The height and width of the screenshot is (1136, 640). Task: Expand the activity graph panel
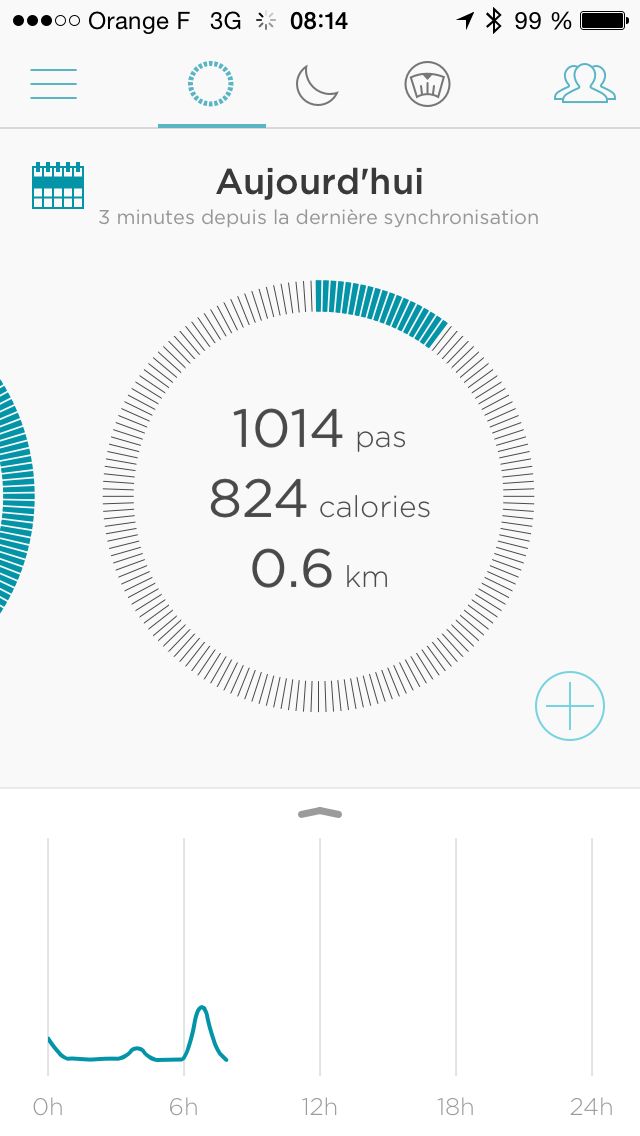point(320,813)
